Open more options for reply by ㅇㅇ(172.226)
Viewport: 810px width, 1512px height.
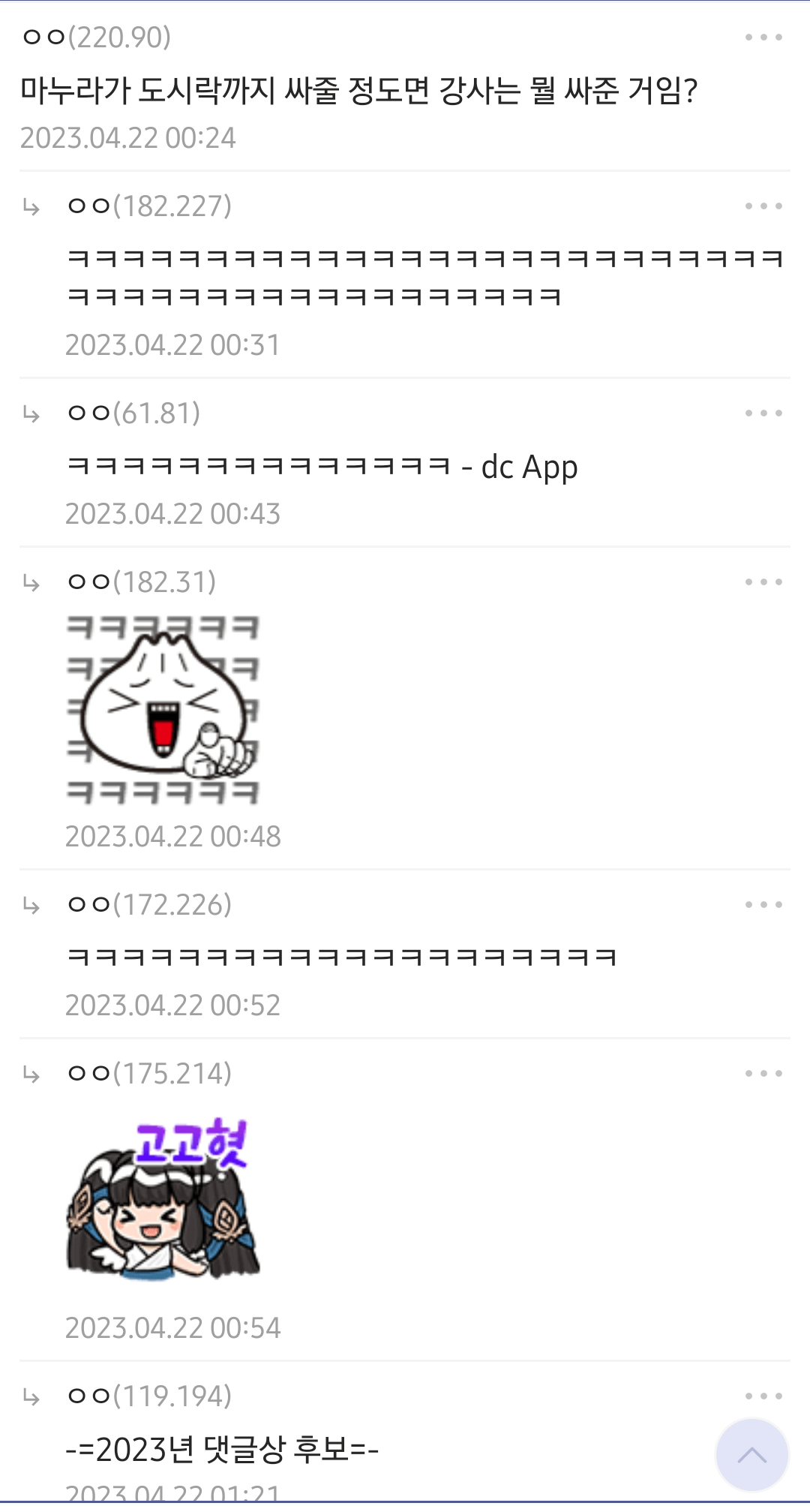(763, 905)
